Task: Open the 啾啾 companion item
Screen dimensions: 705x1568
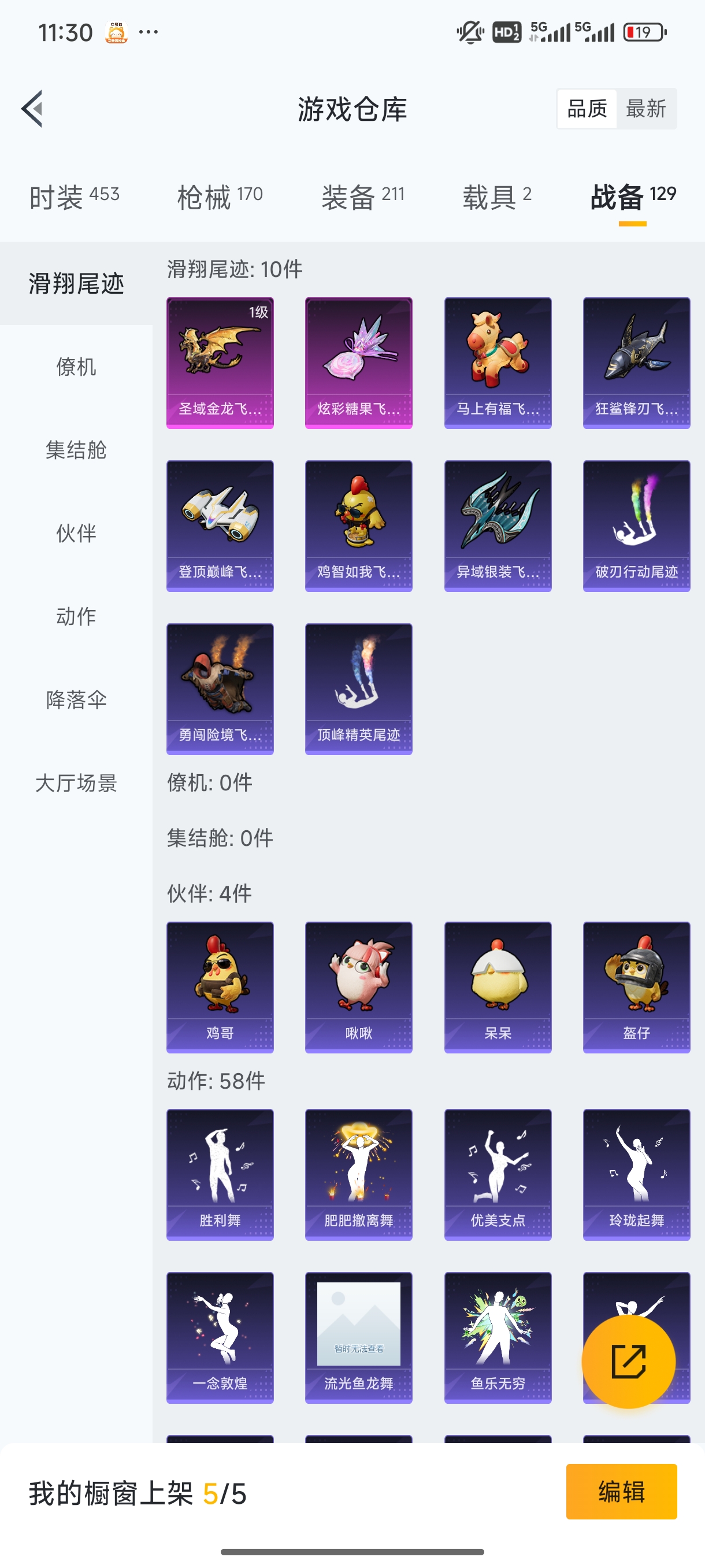Action: (x=358, y=987)
